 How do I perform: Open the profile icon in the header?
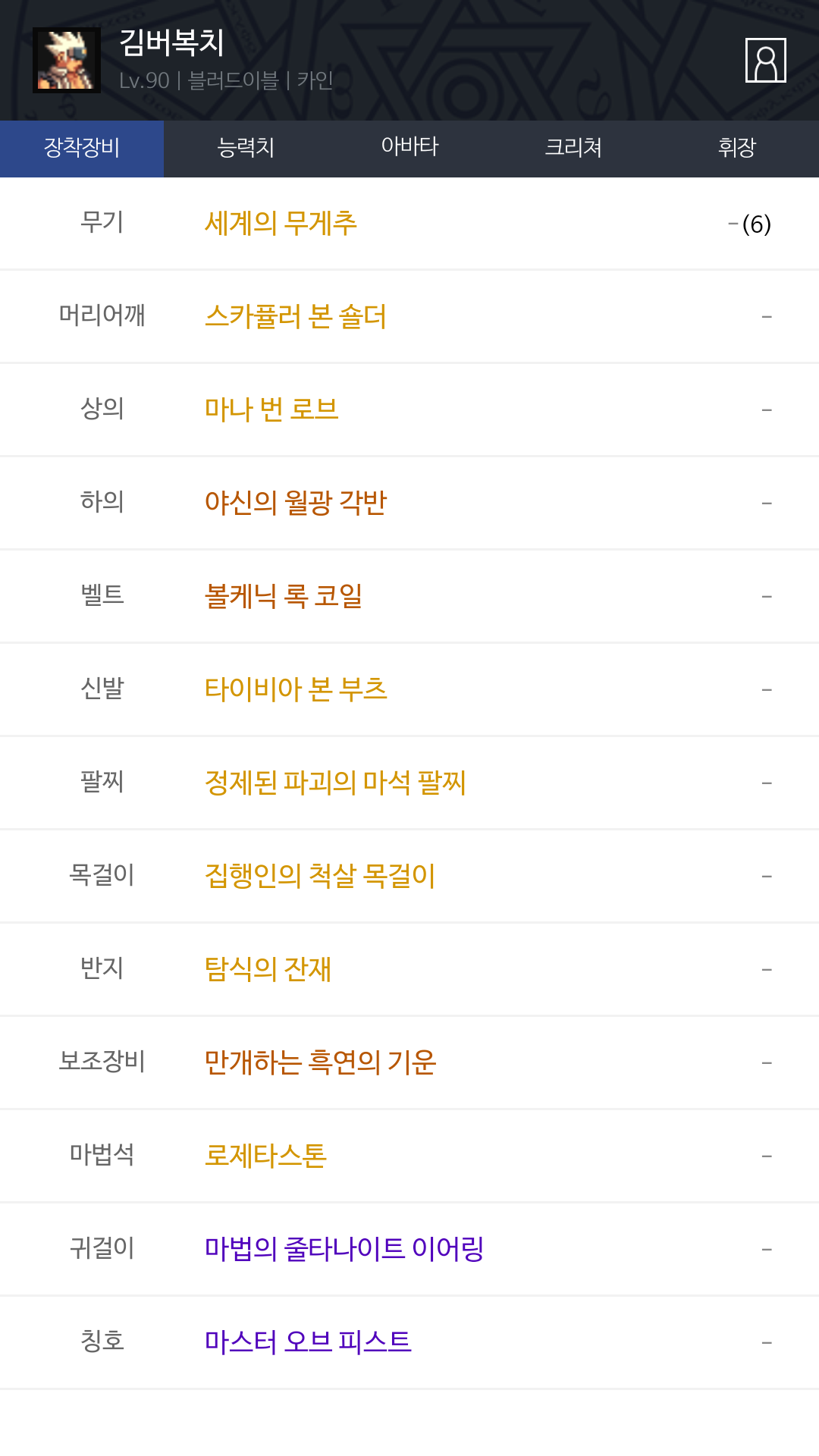pos(765,60)
